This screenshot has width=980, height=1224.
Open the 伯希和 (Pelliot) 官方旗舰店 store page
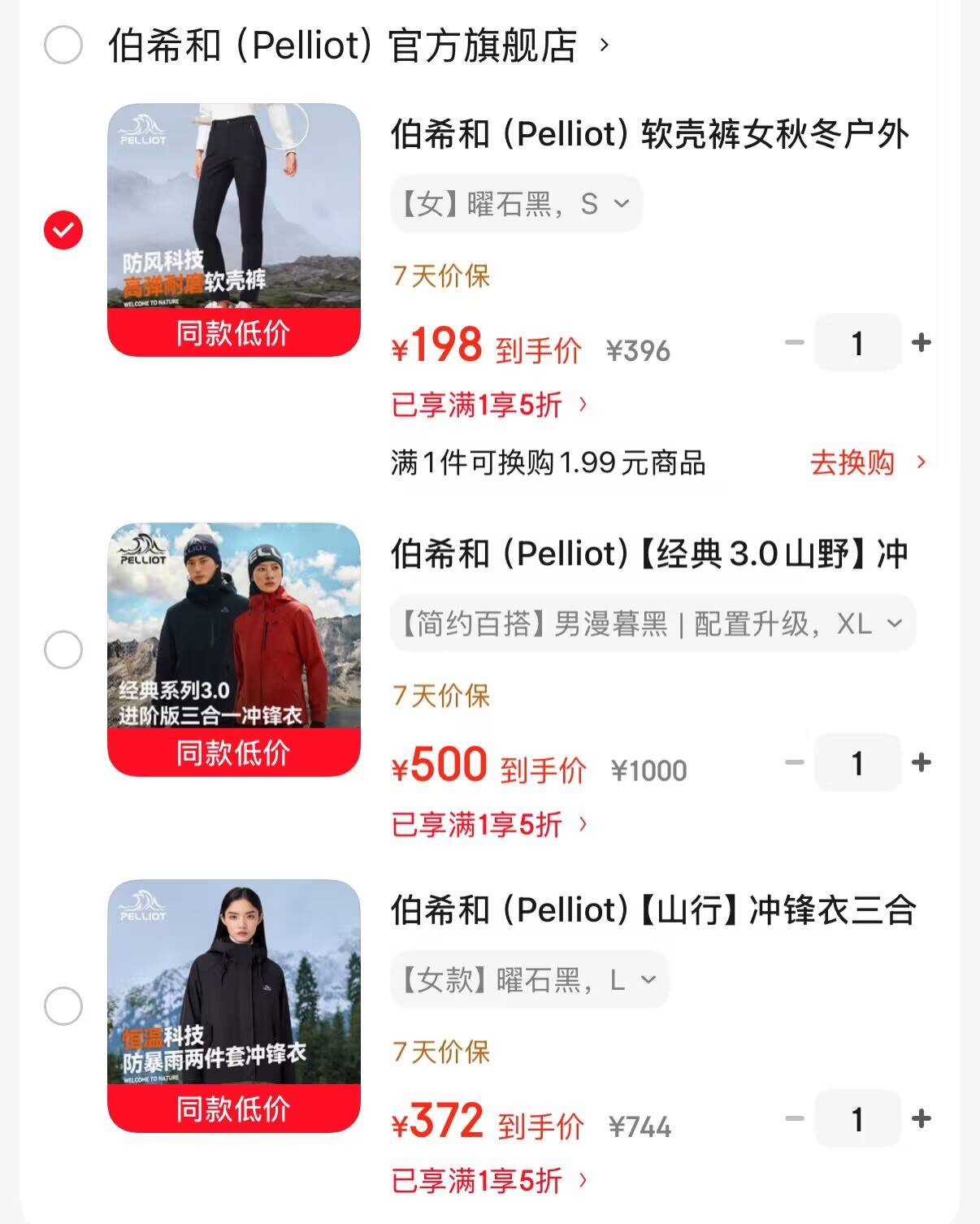(x=342, y=46)
